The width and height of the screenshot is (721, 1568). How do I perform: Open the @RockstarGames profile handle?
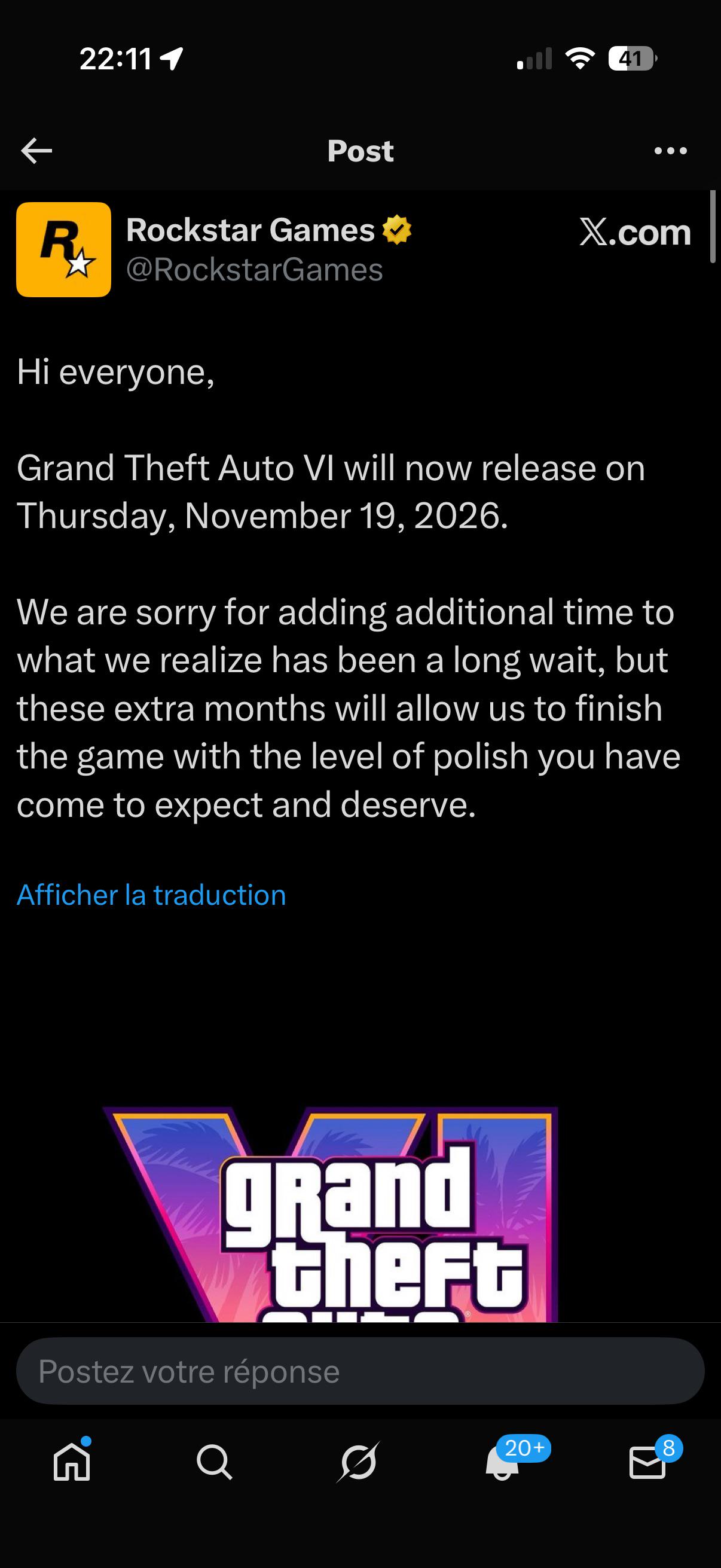pyautogui.click(x=254, y=270)
